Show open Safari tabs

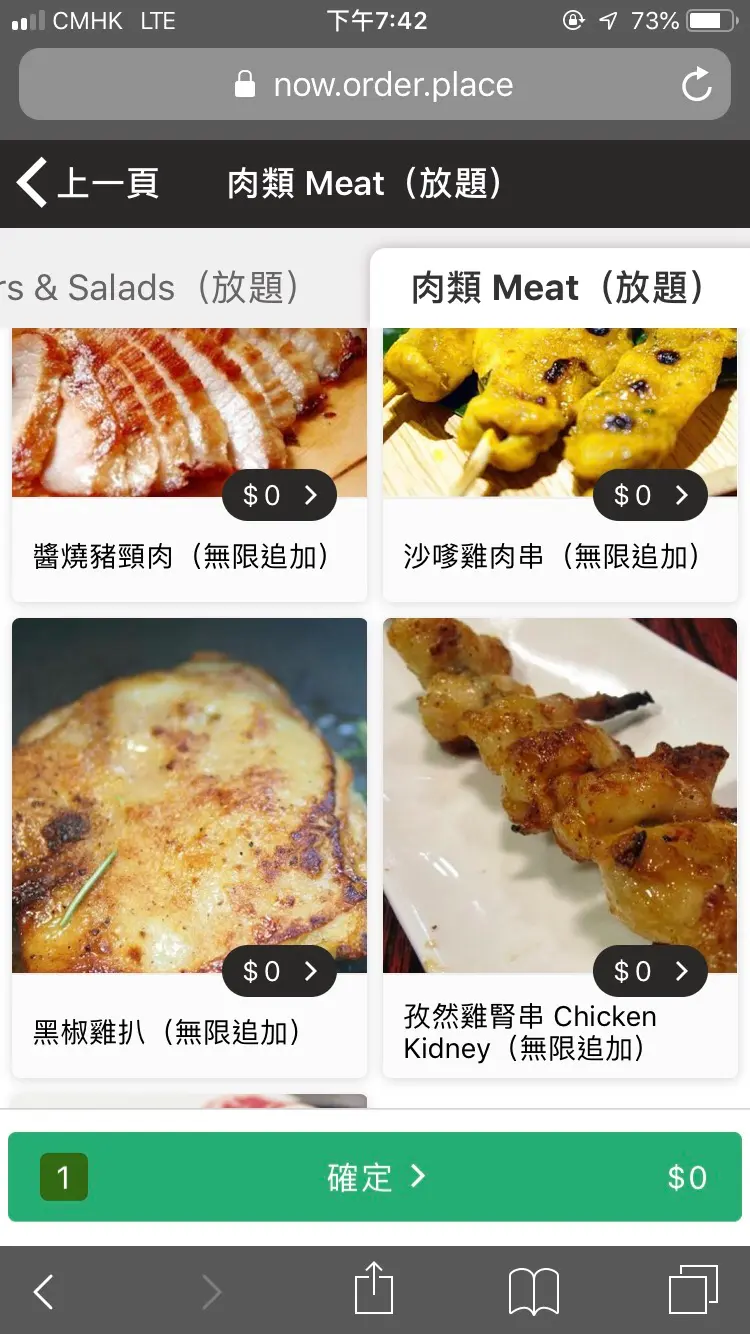(692, 1290)
